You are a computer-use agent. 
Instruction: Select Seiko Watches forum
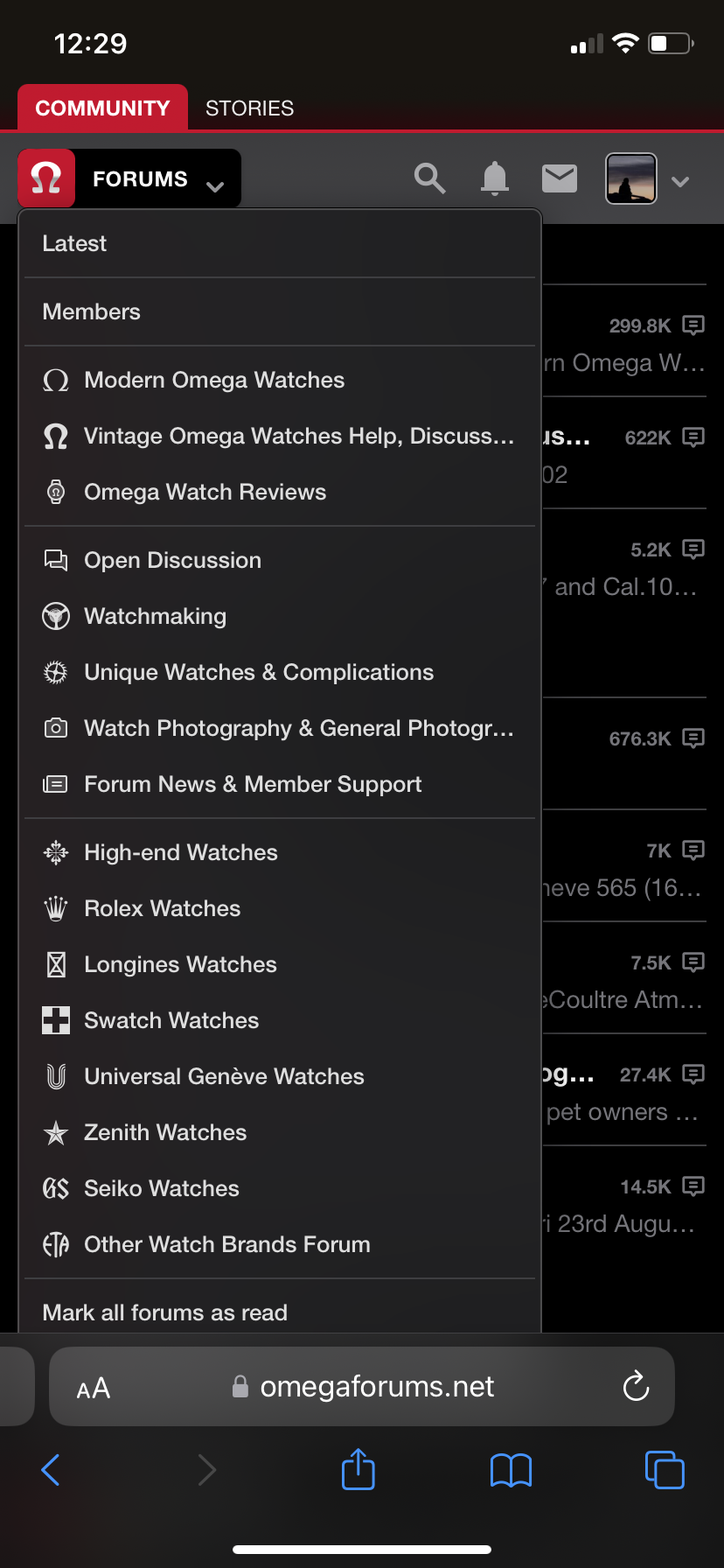(162, 1189)
